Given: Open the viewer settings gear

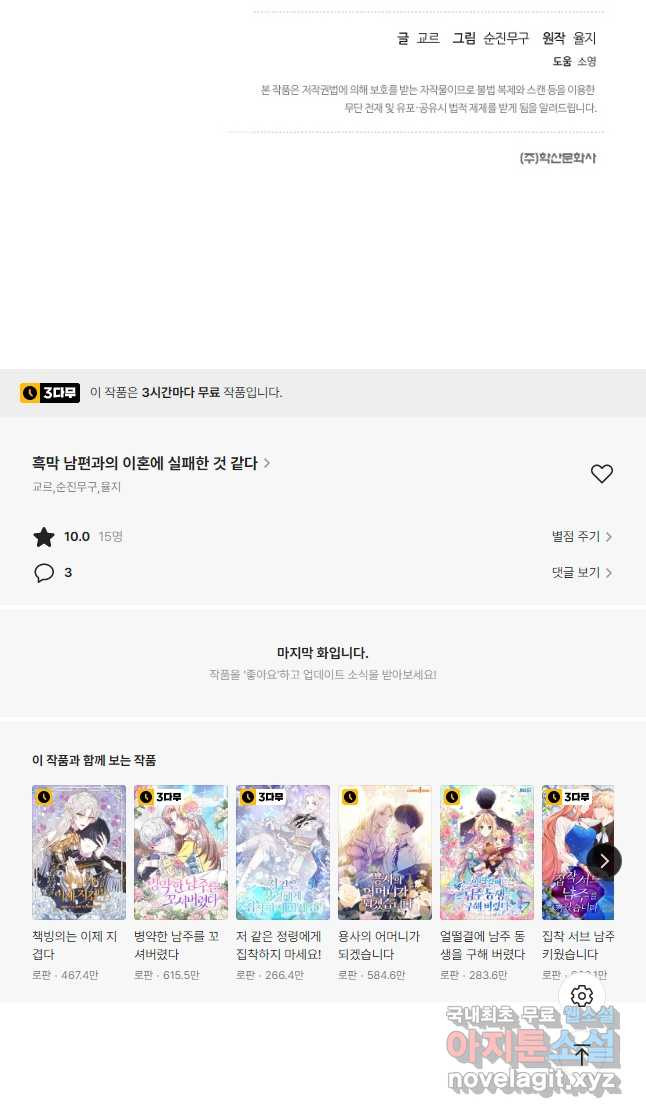Looking at the screenshot, I should tap(582, 996).
